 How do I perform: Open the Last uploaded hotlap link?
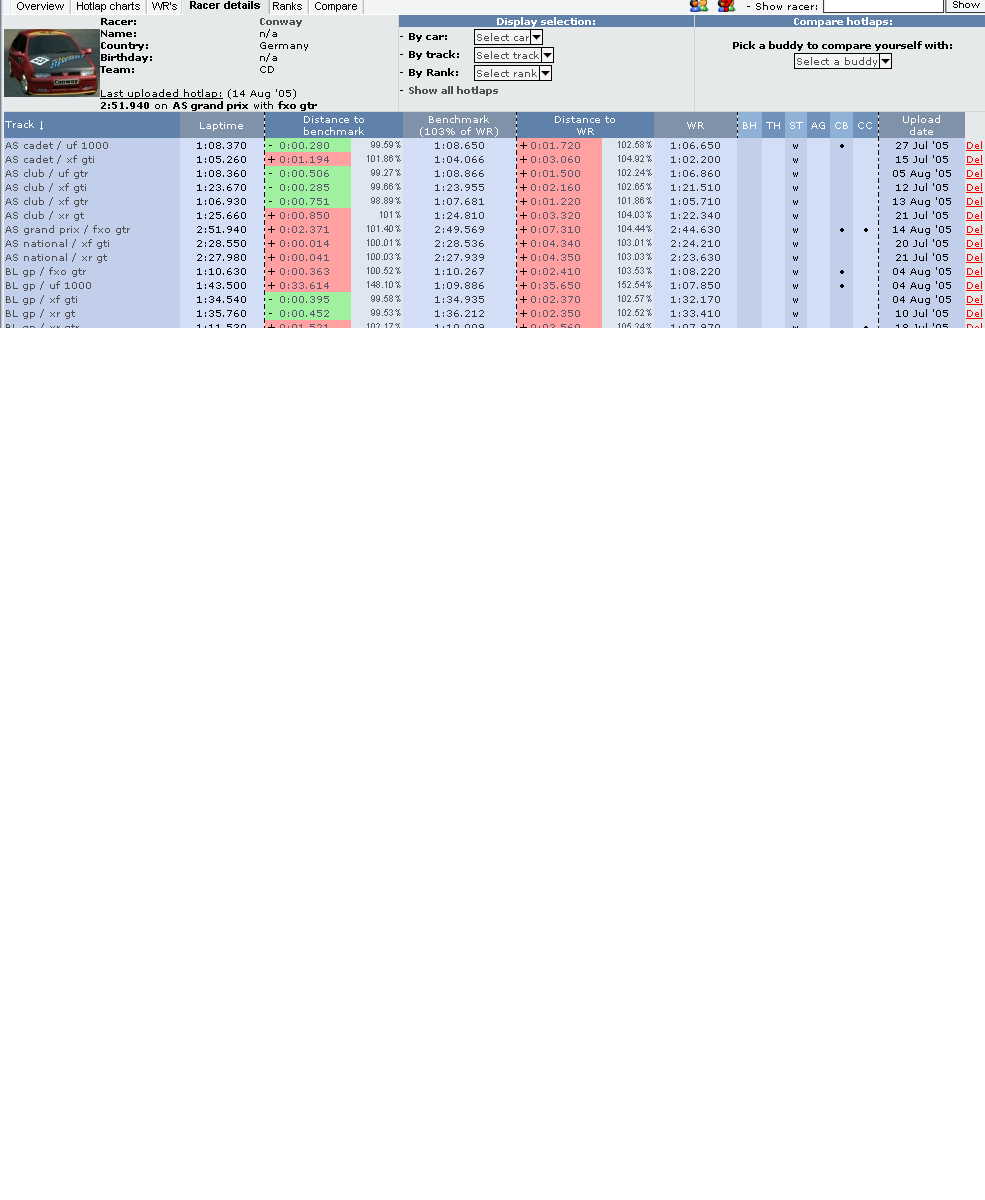(161, 93)
